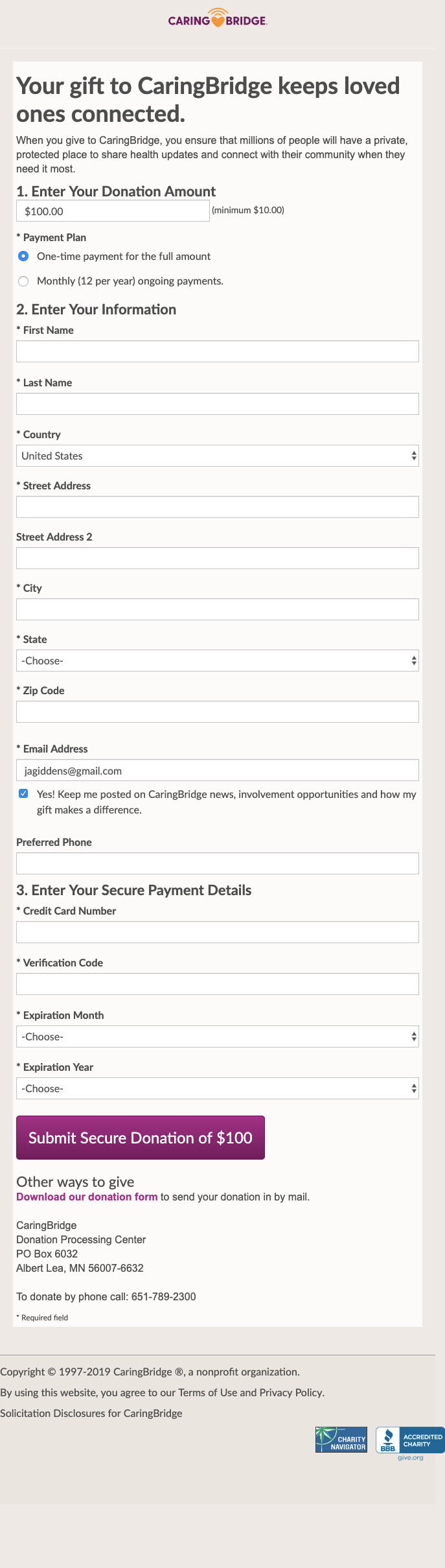Open the Country dropdown
445x1568 pixels.
click(x=217, y=456)
